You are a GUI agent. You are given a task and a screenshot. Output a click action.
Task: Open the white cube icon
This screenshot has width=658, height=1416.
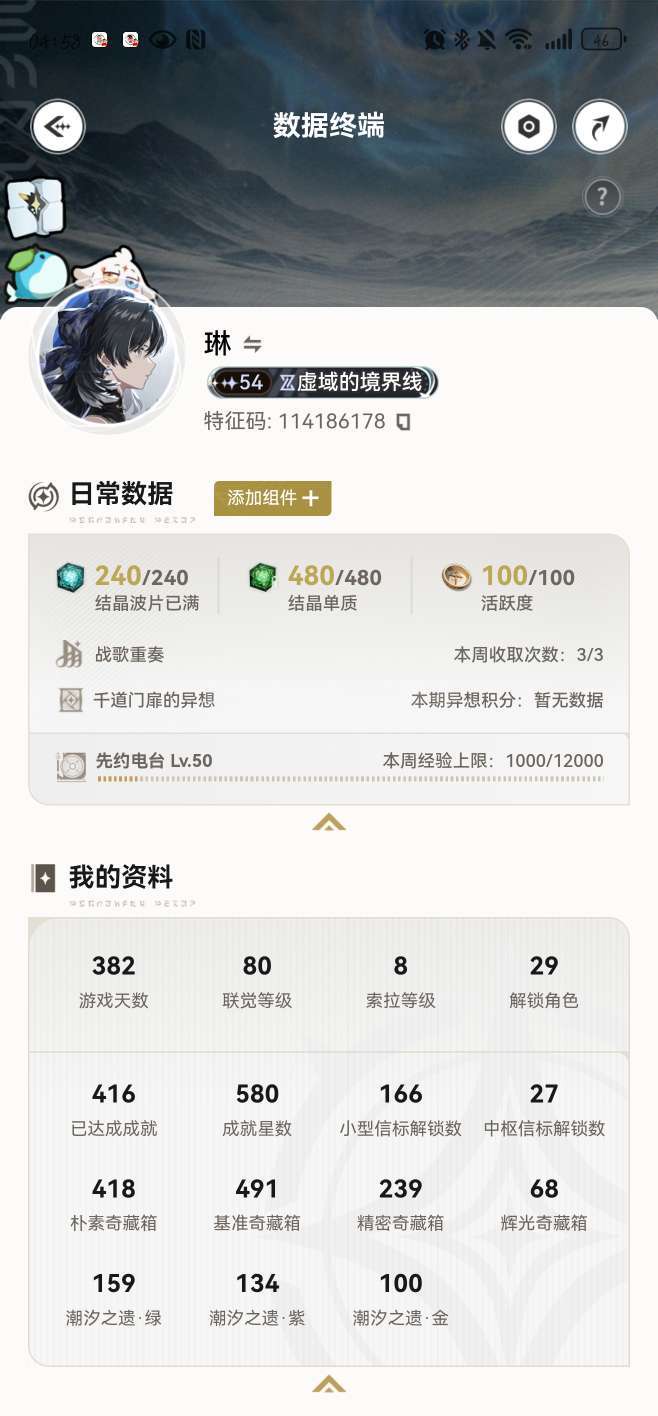(x=34, y=208)
